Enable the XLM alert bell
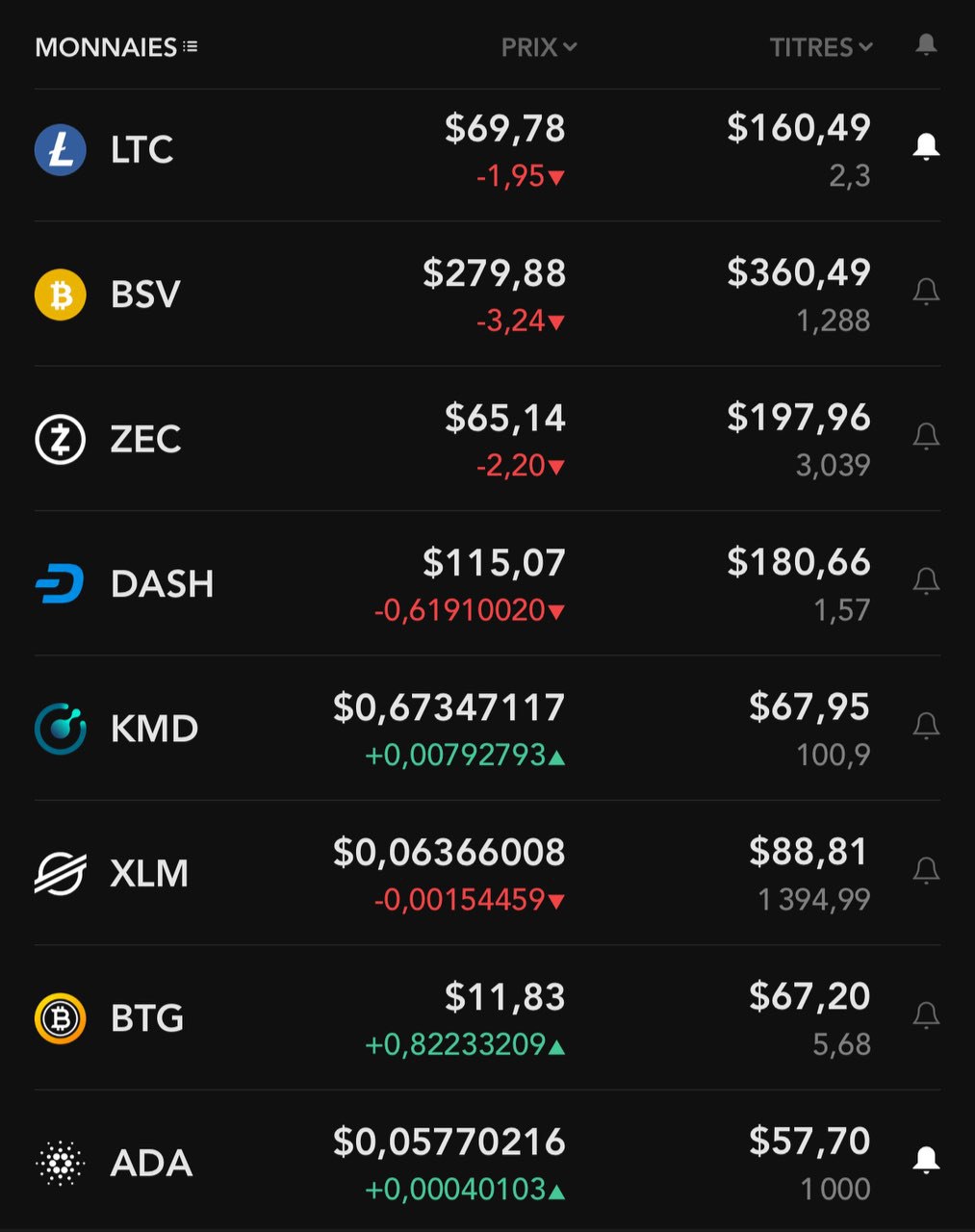This screenshot has width=975, height=1232. click(926, 870)
